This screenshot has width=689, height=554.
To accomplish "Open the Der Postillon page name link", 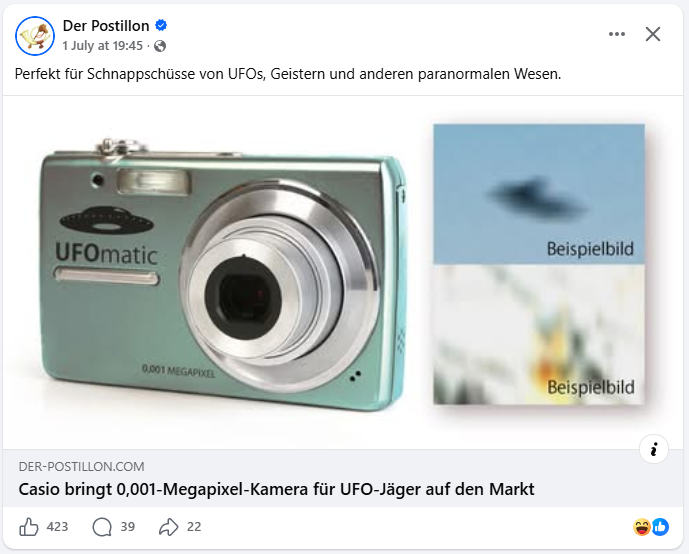I will point(106,25).
